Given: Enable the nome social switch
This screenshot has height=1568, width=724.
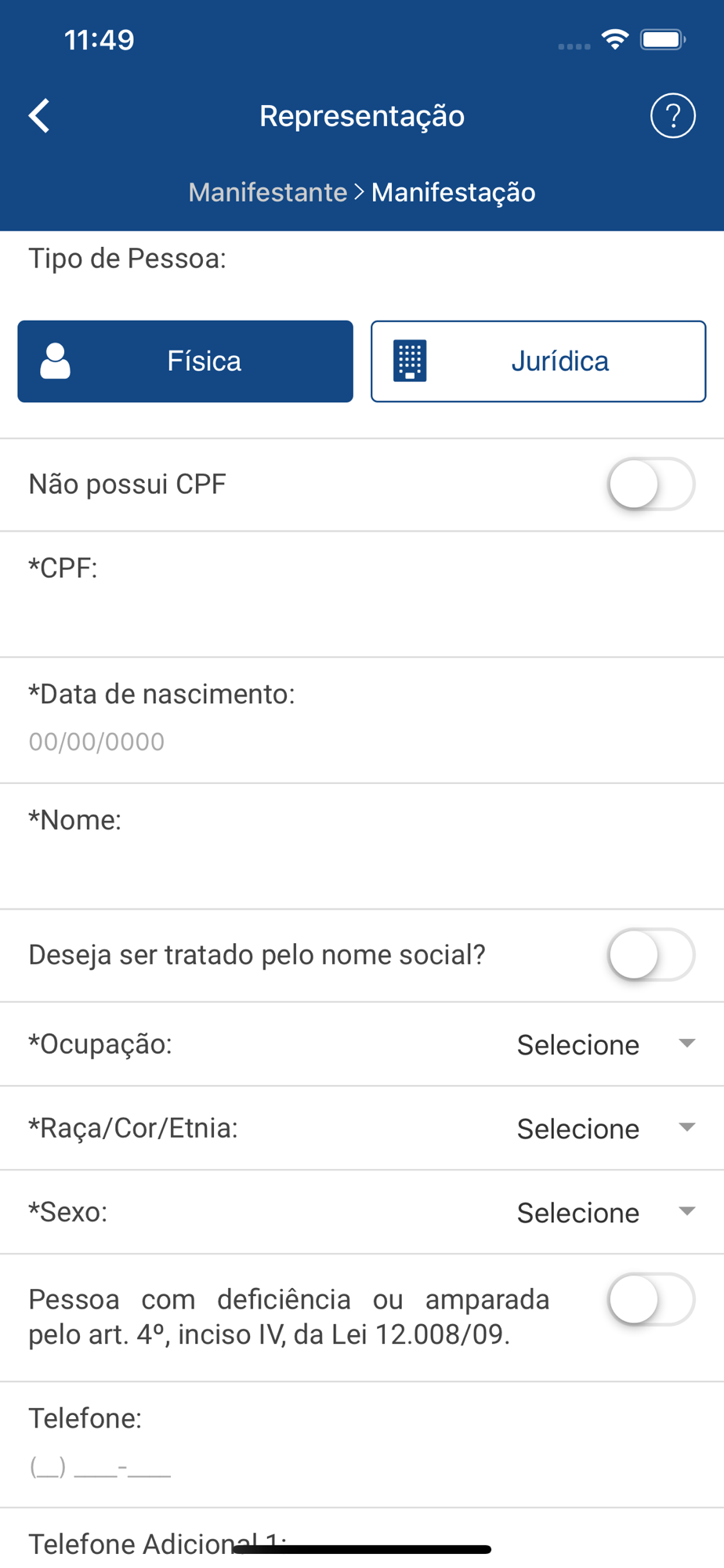Looking at the screenshot, I should 651,955.
